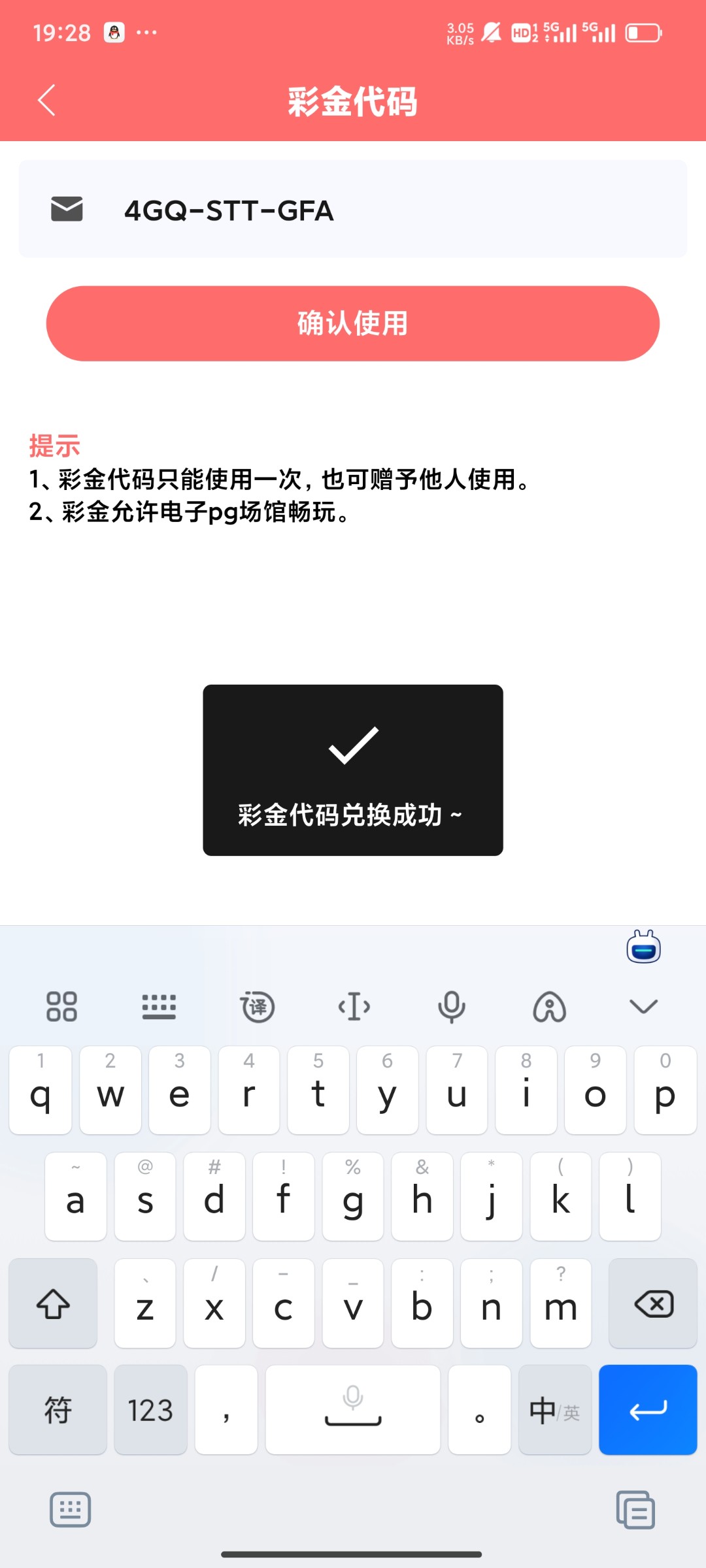The image size is (706, 1568).
Task: Go back using the header arrow
Action: point(46,100)
